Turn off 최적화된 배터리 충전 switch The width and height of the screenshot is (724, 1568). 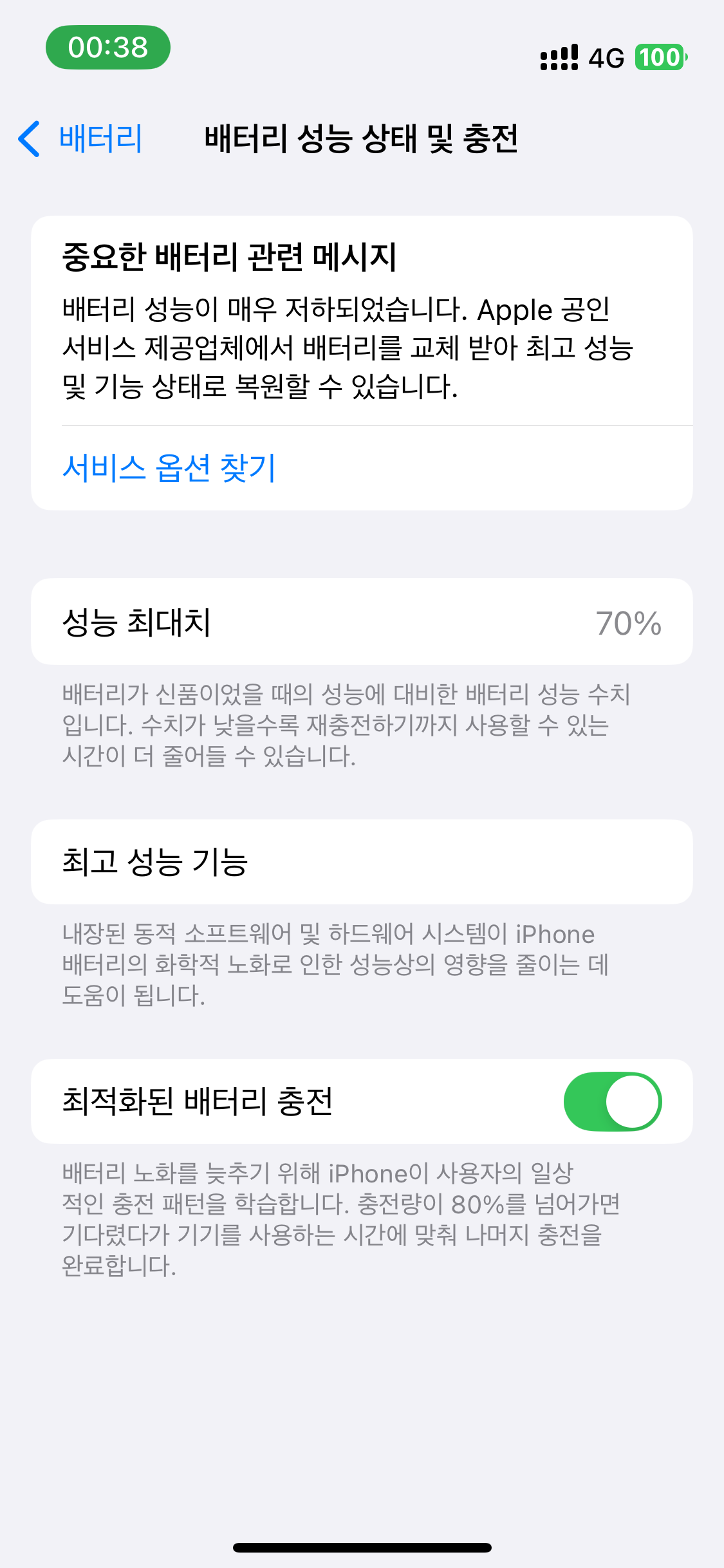[x=613, y=1101]
